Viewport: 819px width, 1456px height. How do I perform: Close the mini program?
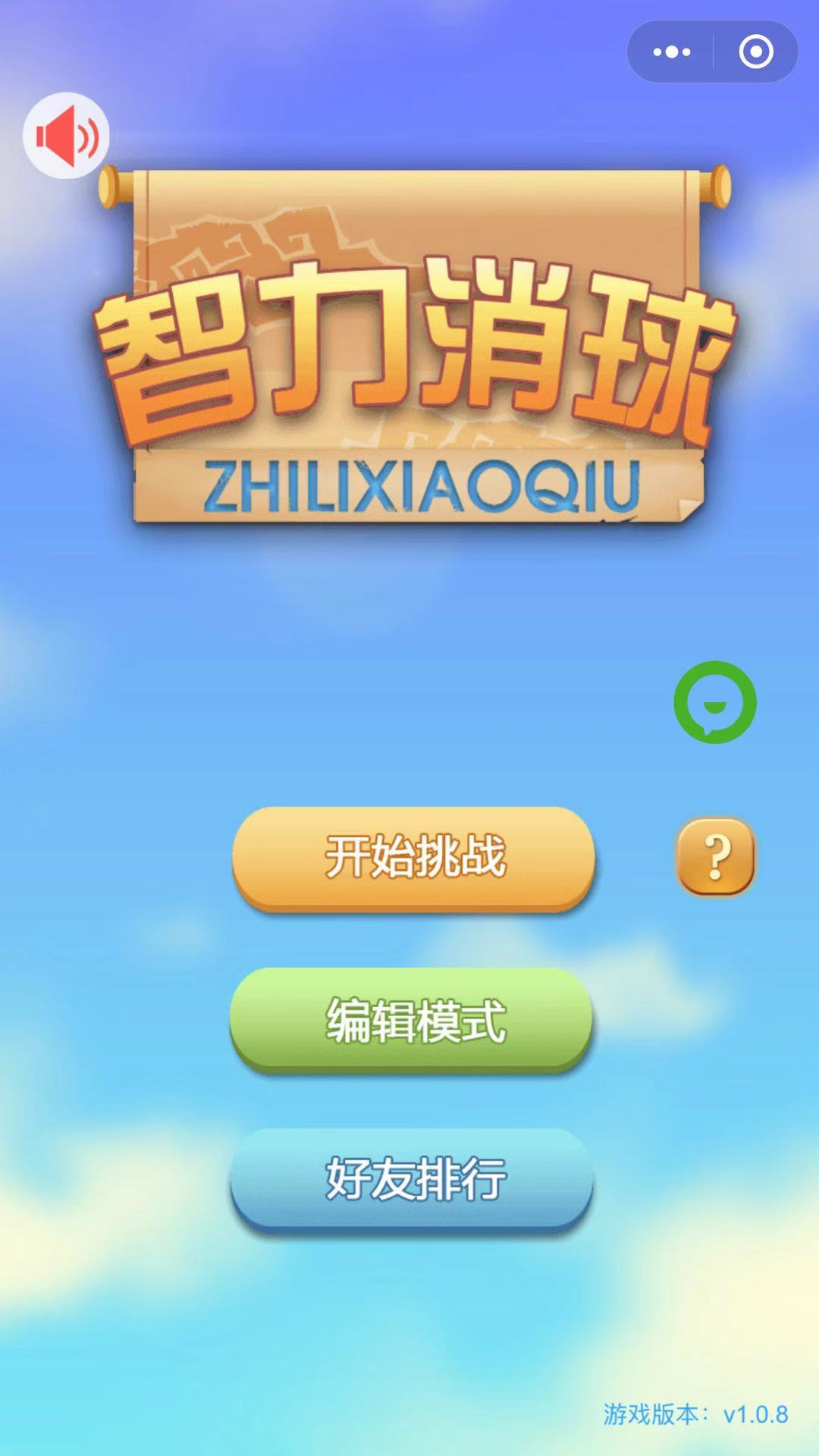pos(755,52)
